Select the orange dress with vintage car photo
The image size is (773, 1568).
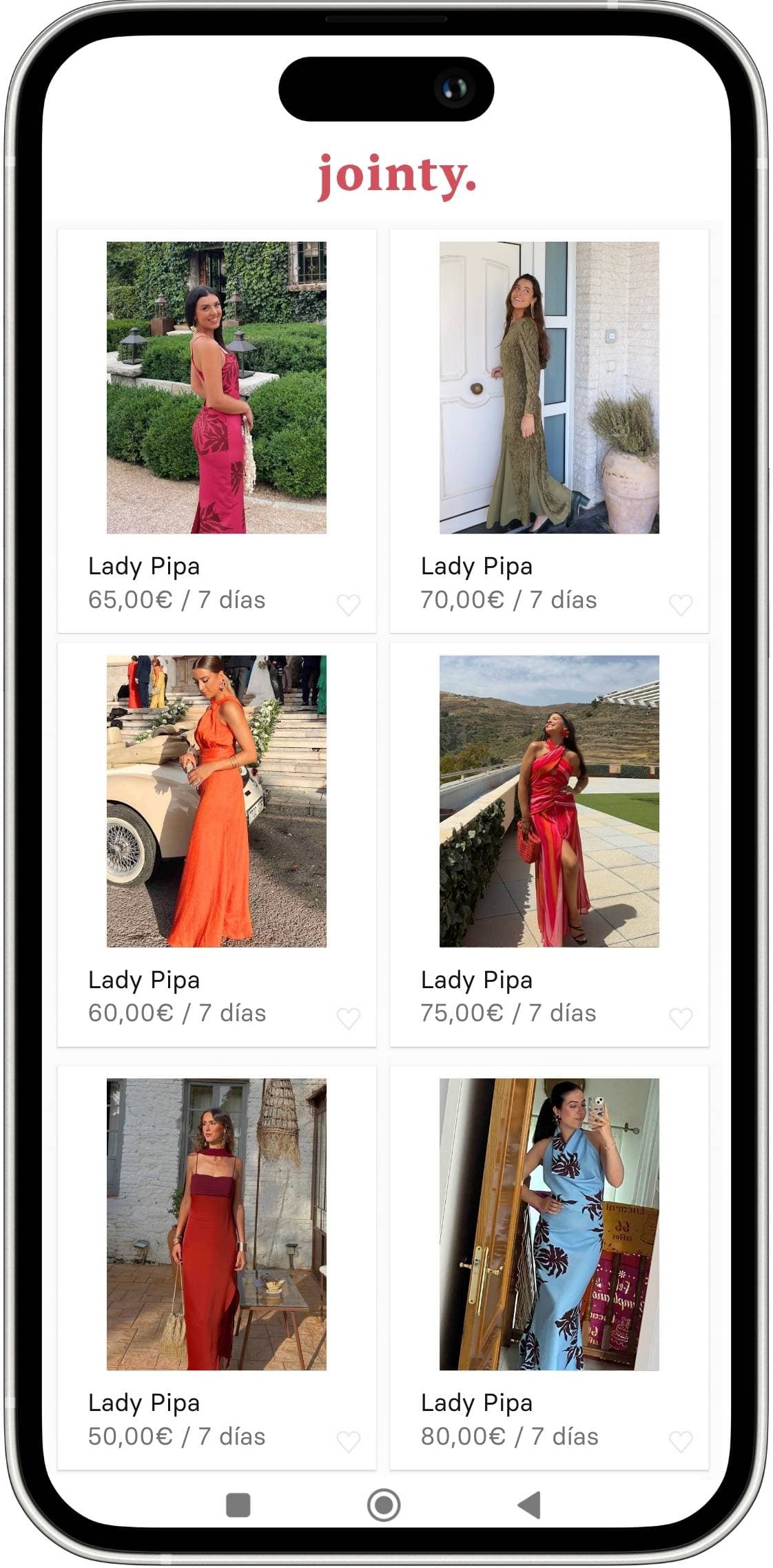(216, 799)
